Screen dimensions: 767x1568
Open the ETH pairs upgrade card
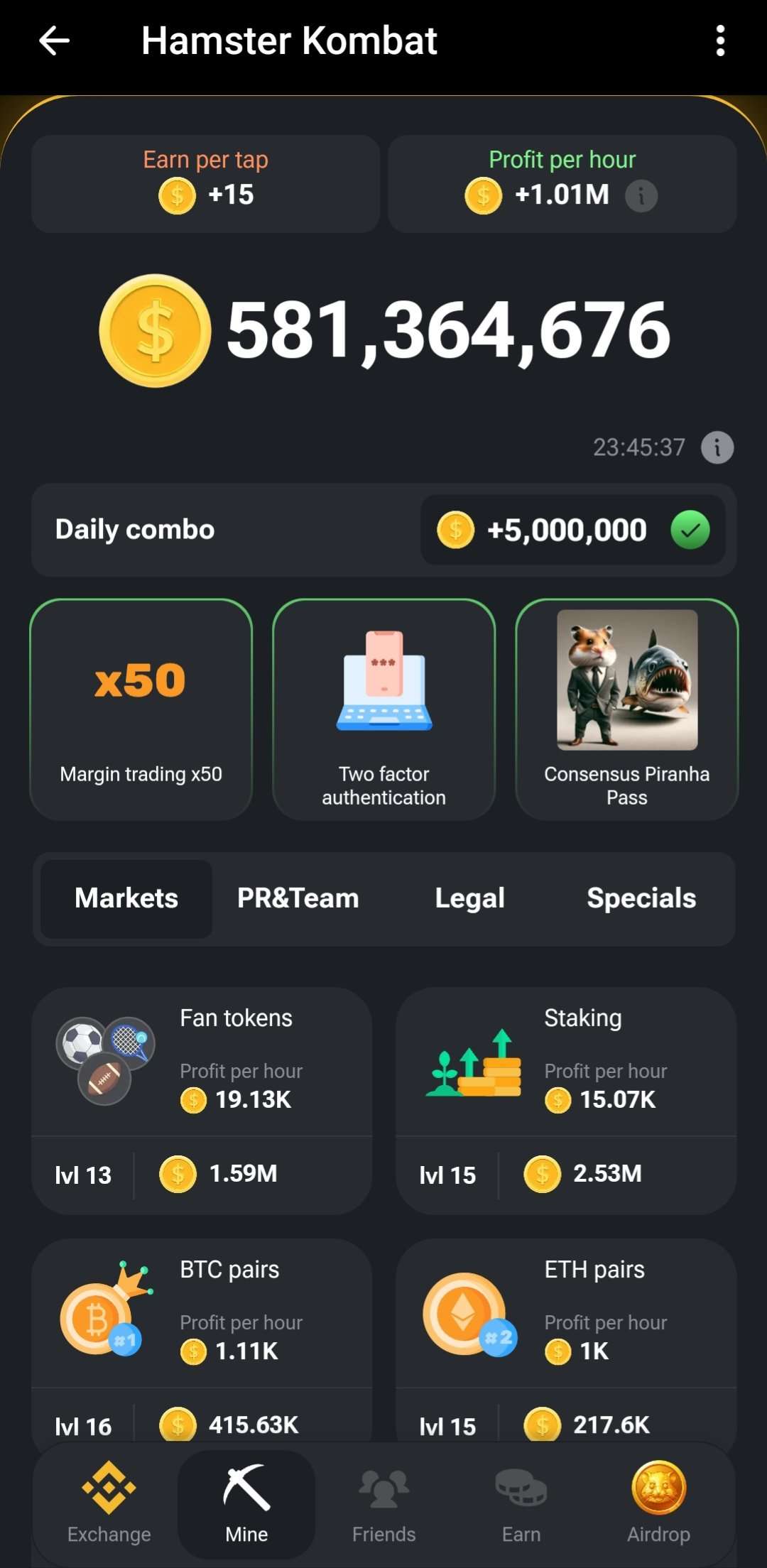tap(566, 1335)
